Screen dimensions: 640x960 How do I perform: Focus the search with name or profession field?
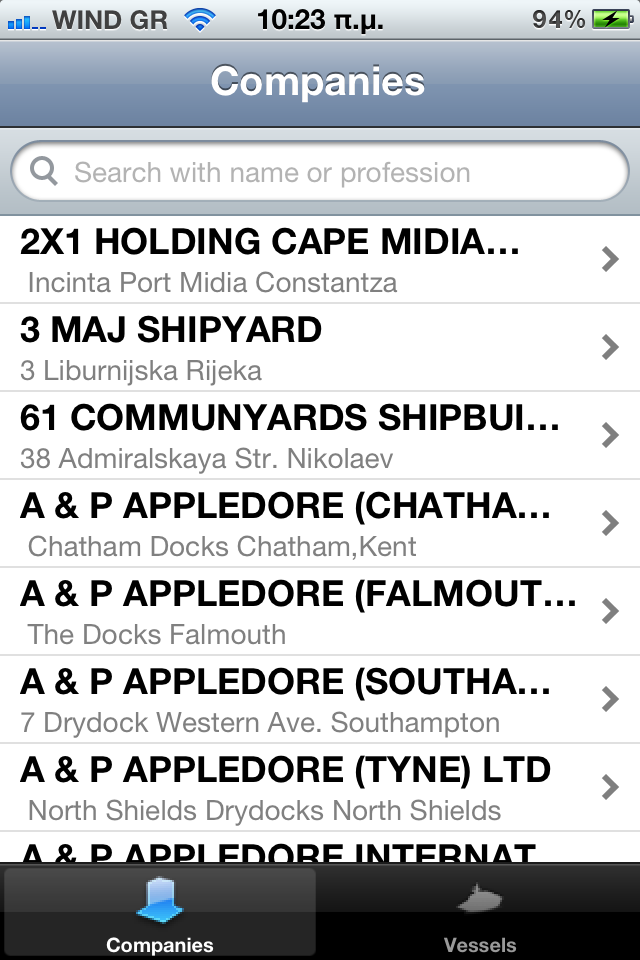pos(320,172)
